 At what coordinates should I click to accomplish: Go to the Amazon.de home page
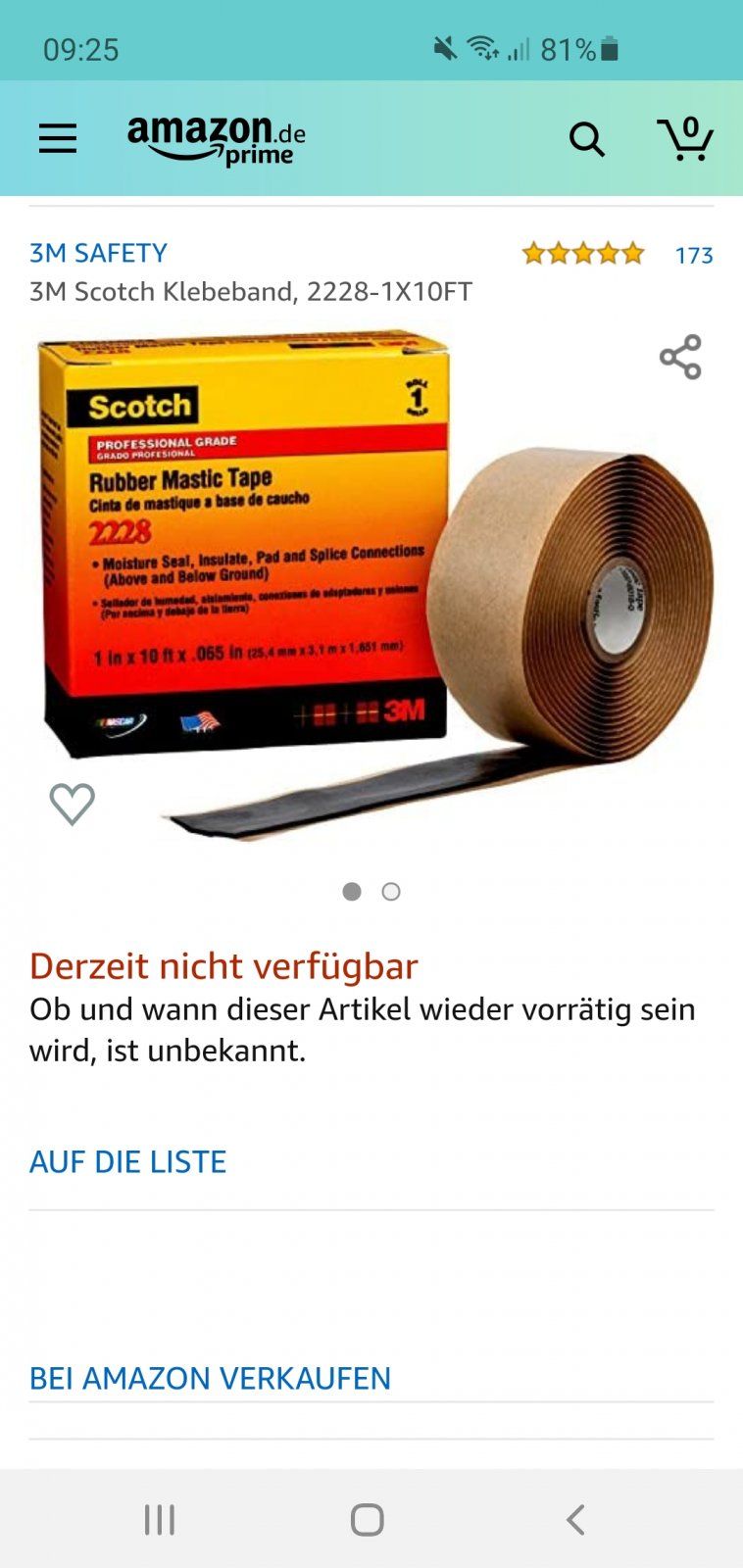(216, 140)
